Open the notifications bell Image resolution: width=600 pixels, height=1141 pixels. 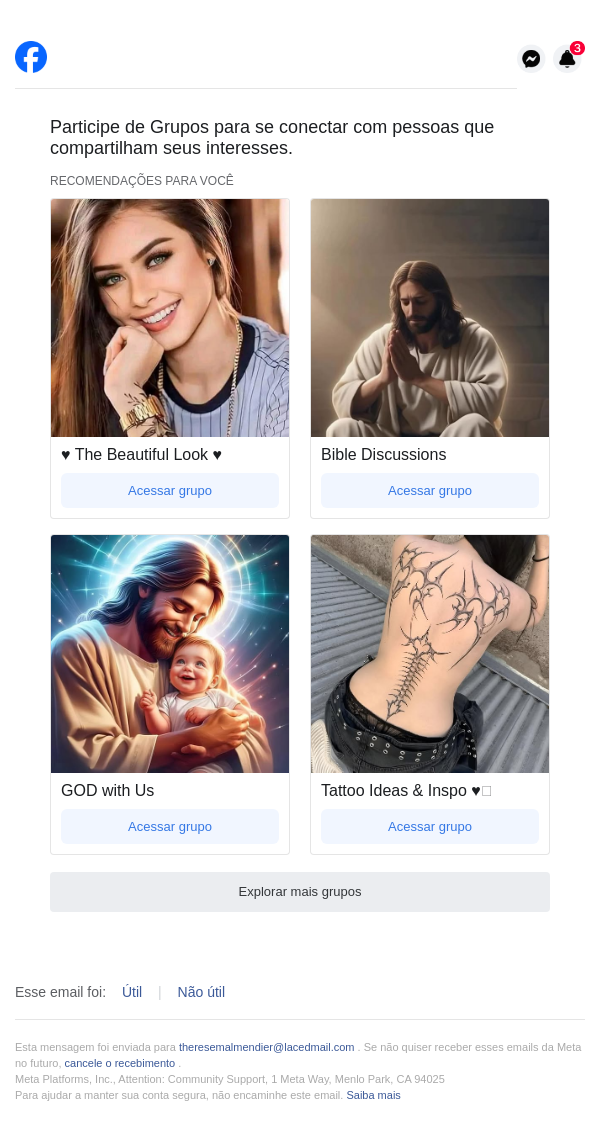click(567, 59)
